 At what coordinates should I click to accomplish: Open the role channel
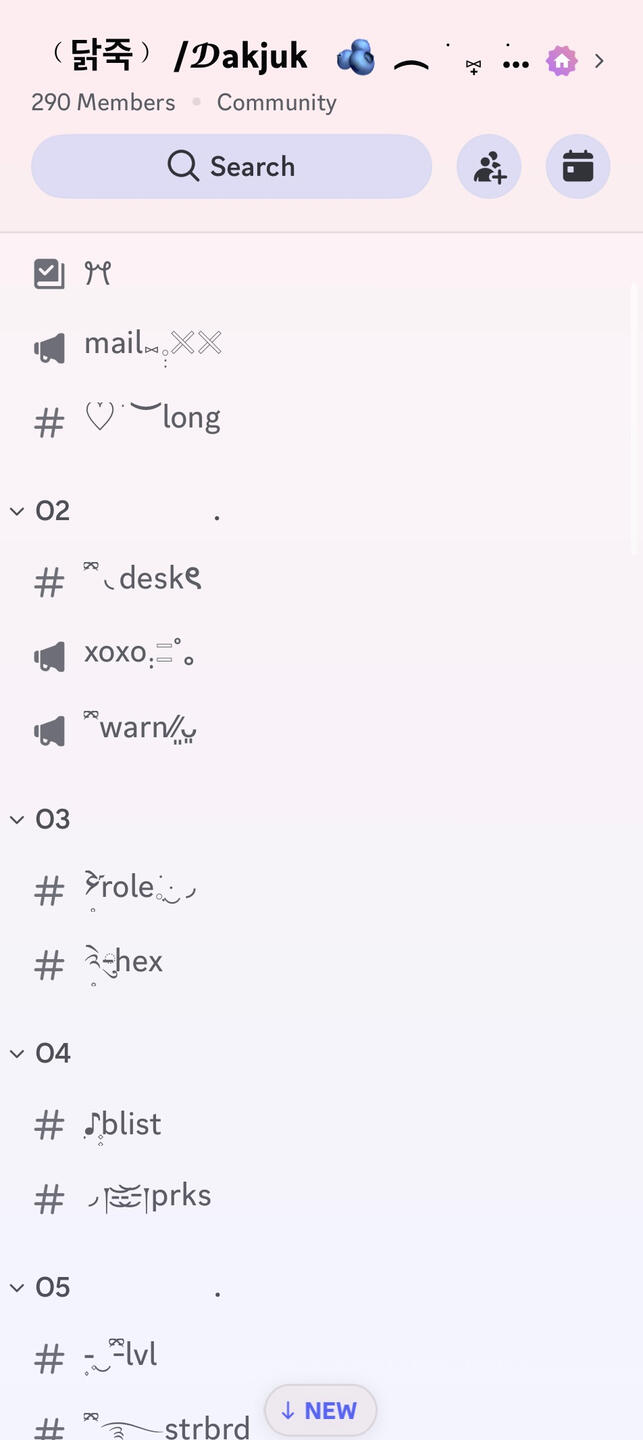tap(140, 888)
